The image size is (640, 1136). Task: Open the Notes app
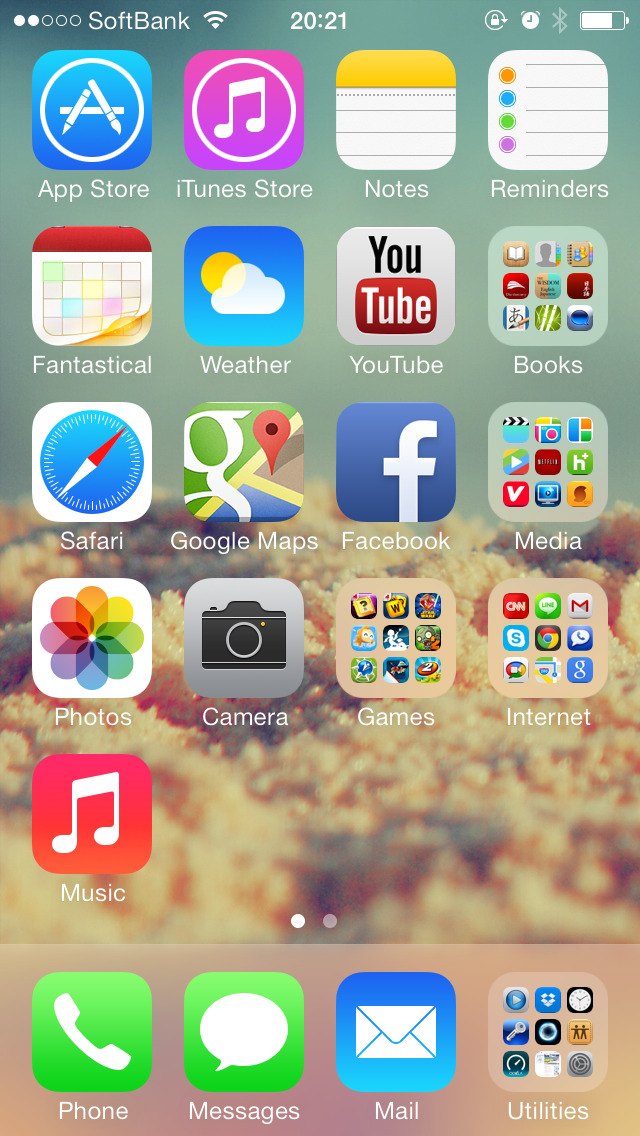coord(396,110)
